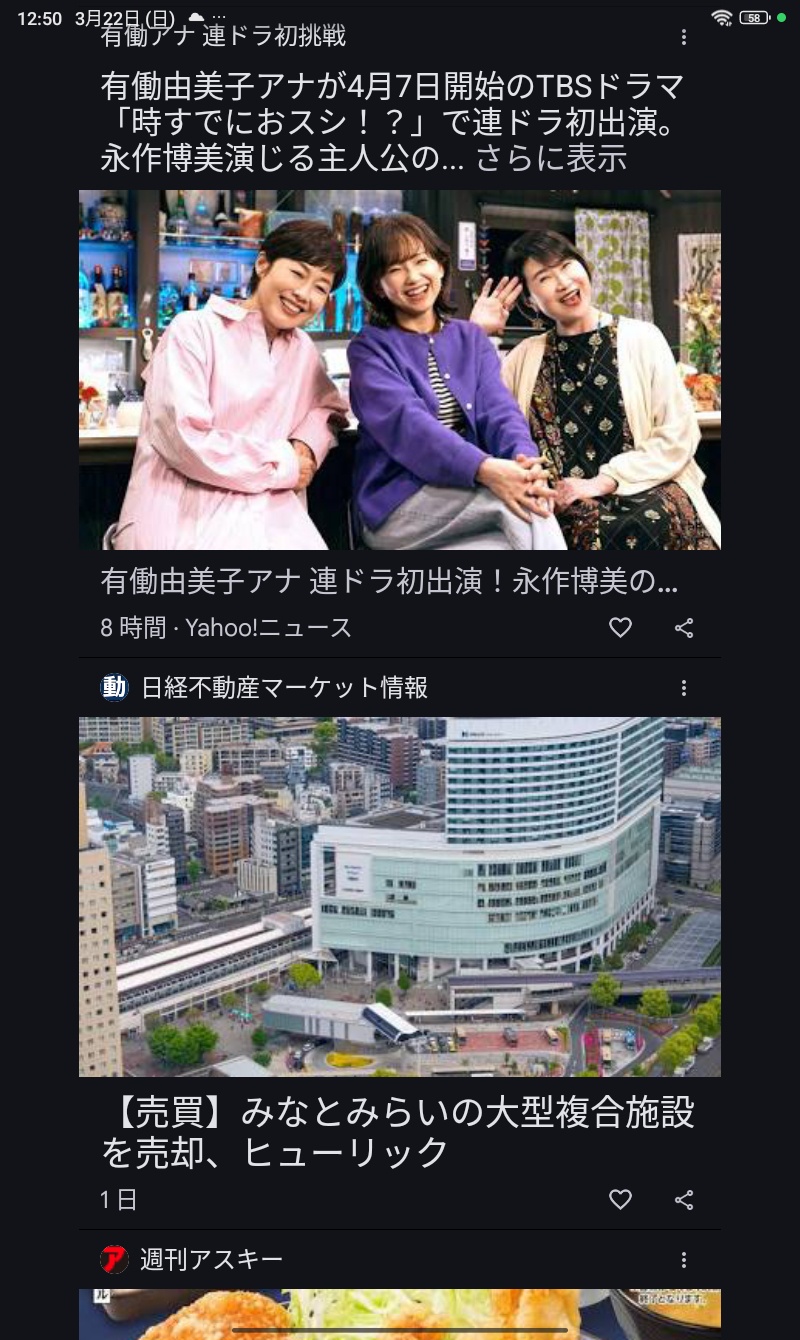Open the 週刊アスキー food article image

[400, 1314]
